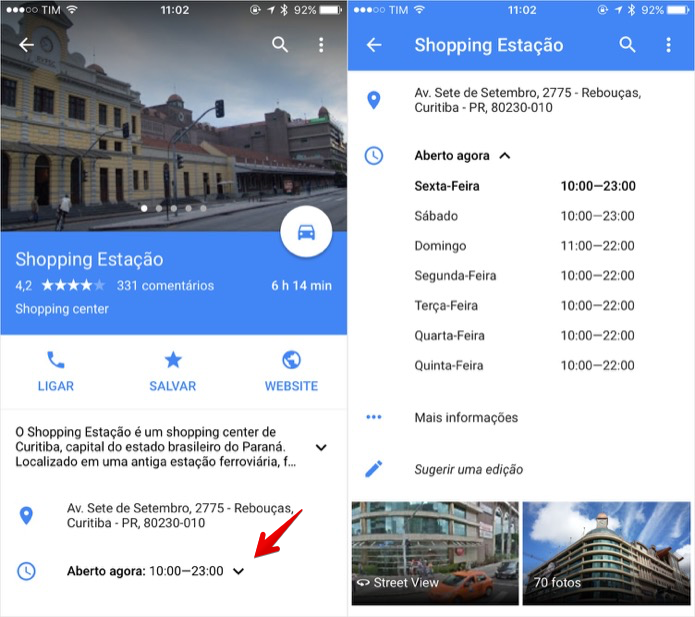Open Mais informações
Screen dimensions: 695x617
466,417
